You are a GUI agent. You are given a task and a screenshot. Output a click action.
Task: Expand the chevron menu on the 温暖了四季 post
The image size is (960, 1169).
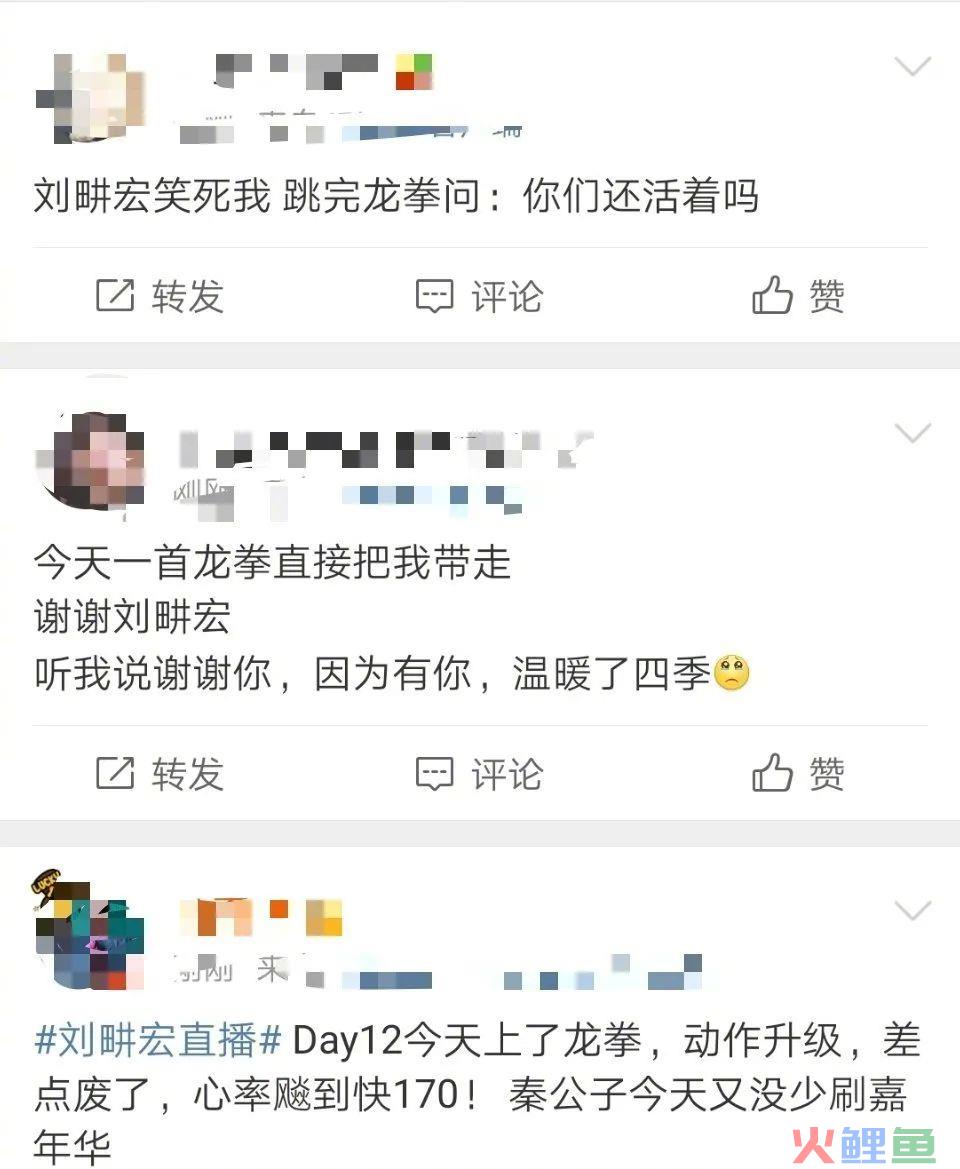(912, 433)
